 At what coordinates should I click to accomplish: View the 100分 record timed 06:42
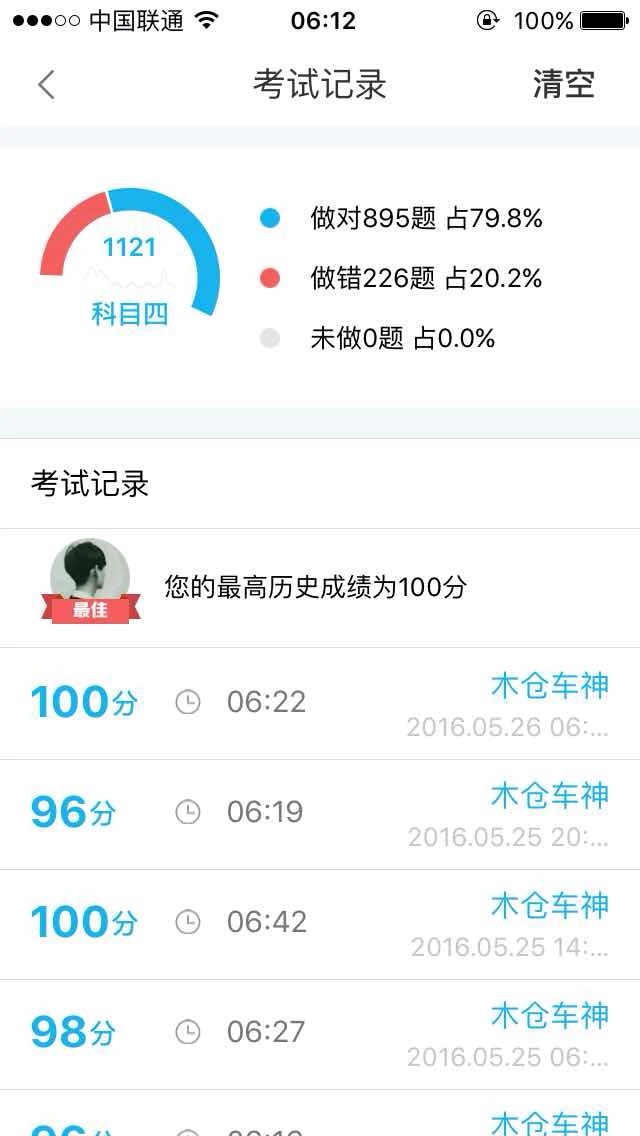tap(320, 923)
